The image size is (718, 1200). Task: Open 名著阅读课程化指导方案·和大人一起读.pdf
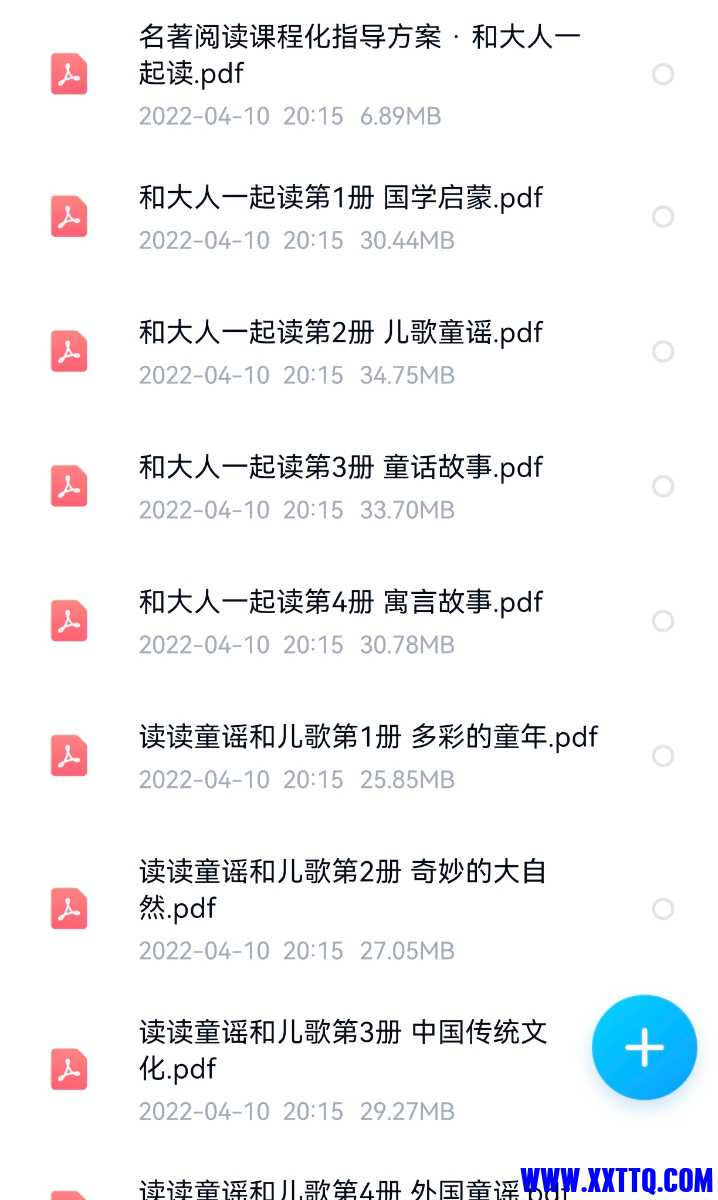click(359, 75)
